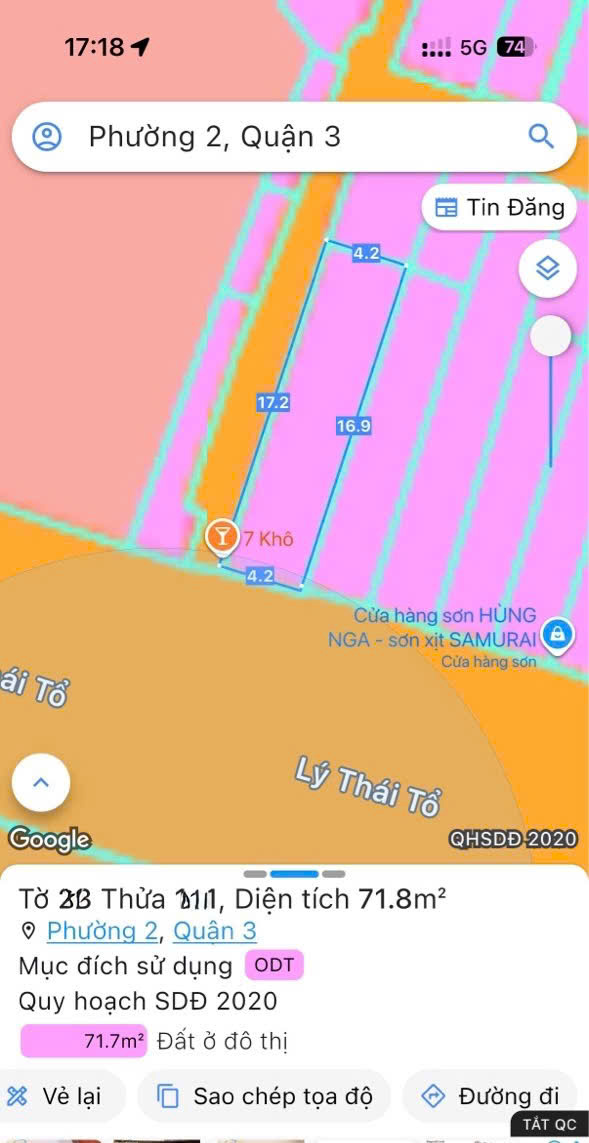Follow the Quận 3 link
The image size is (589, 1143).
(214, 932)
